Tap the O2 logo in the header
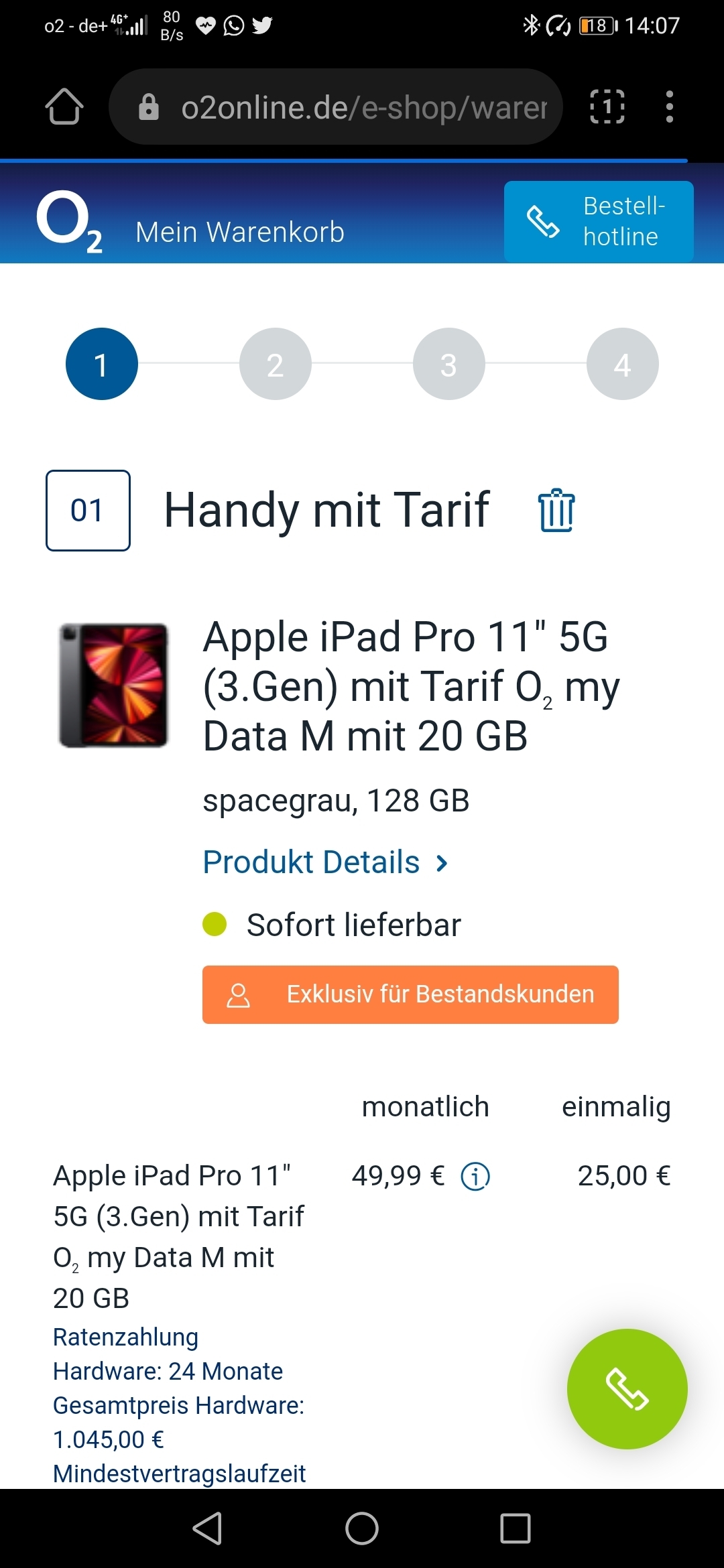The height and width of the screenshot is (1568, 724). pyautogui.click(x=68, y=222)
